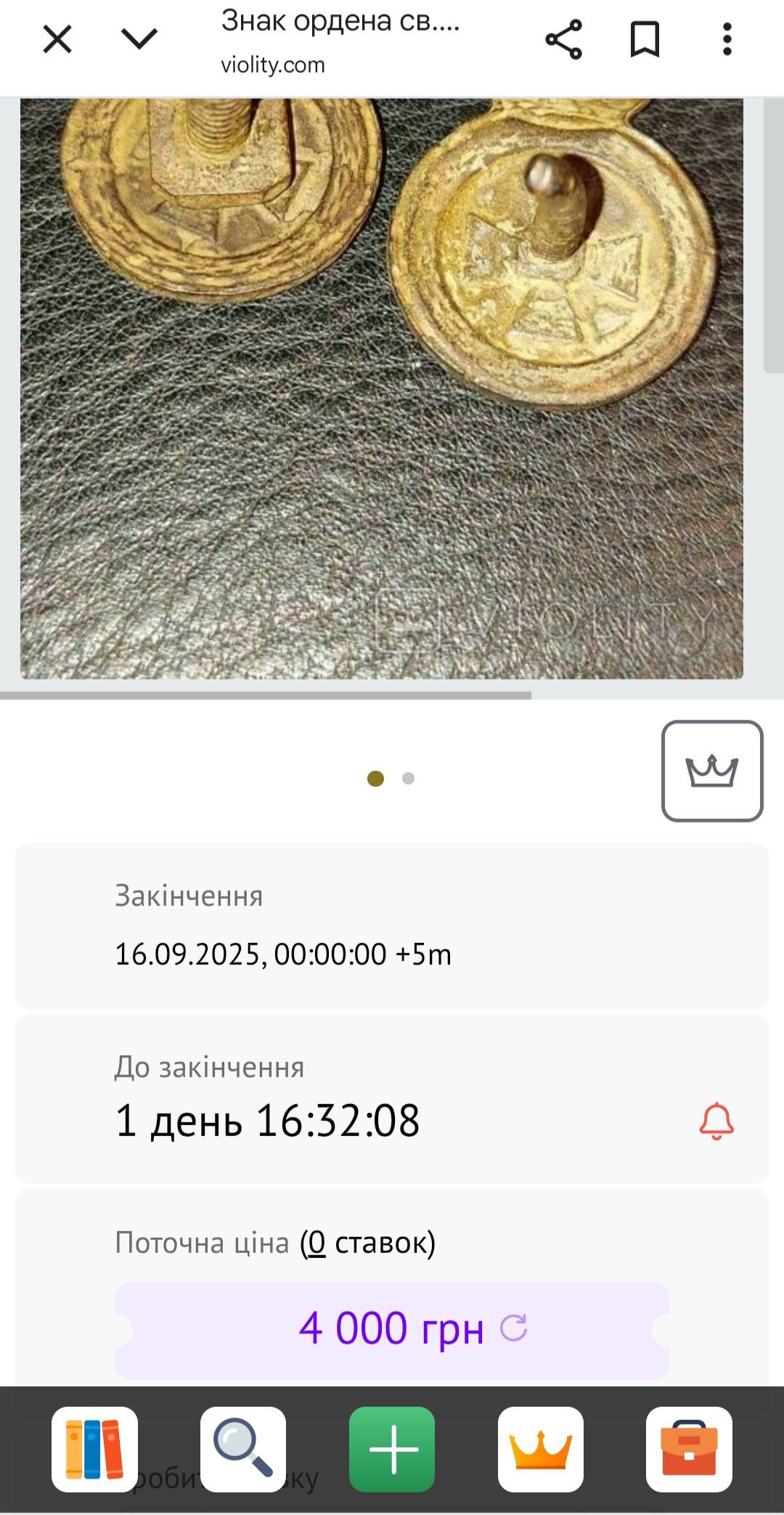This screenshot has height=1515, width=784.
Task: Tap the crown button beside the photo
Action: [711, 771]
